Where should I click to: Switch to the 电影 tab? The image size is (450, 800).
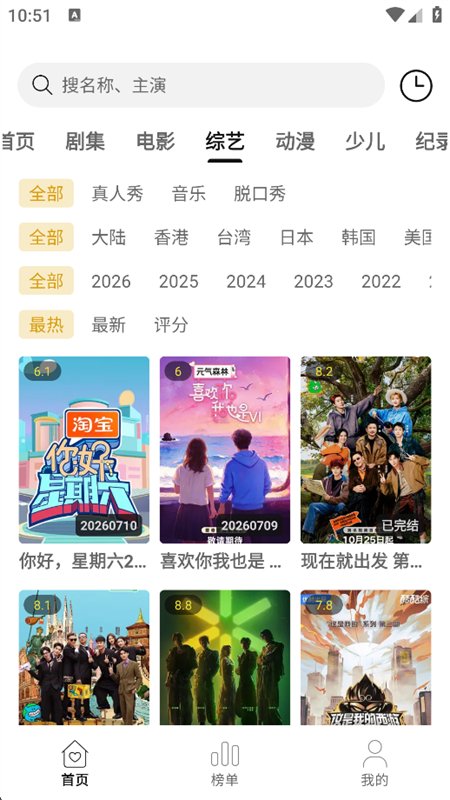tap(156, 141)
